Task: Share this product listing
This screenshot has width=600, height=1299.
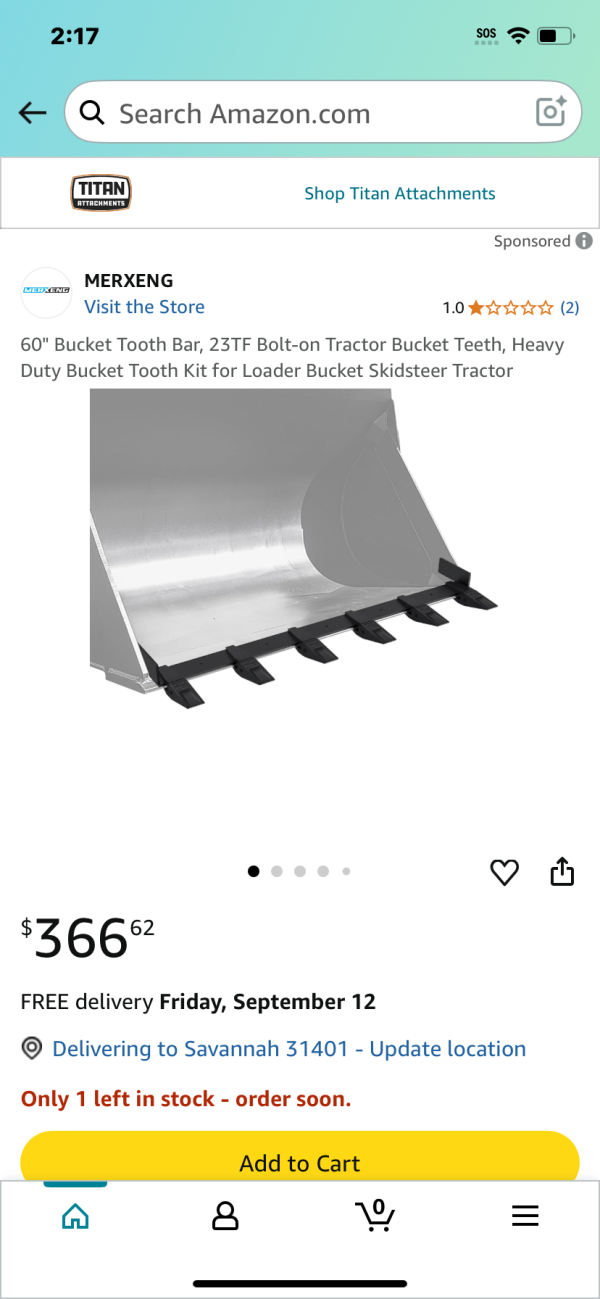Action: [563, 872]
